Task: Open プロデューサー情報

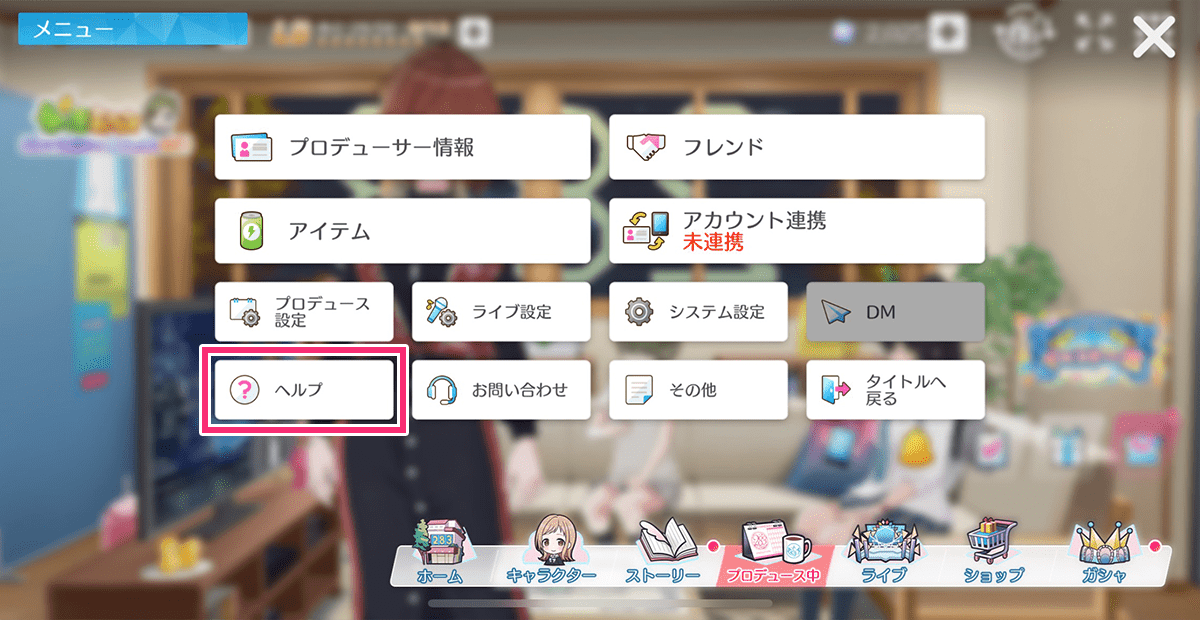Action: click(x=402, y=147)
